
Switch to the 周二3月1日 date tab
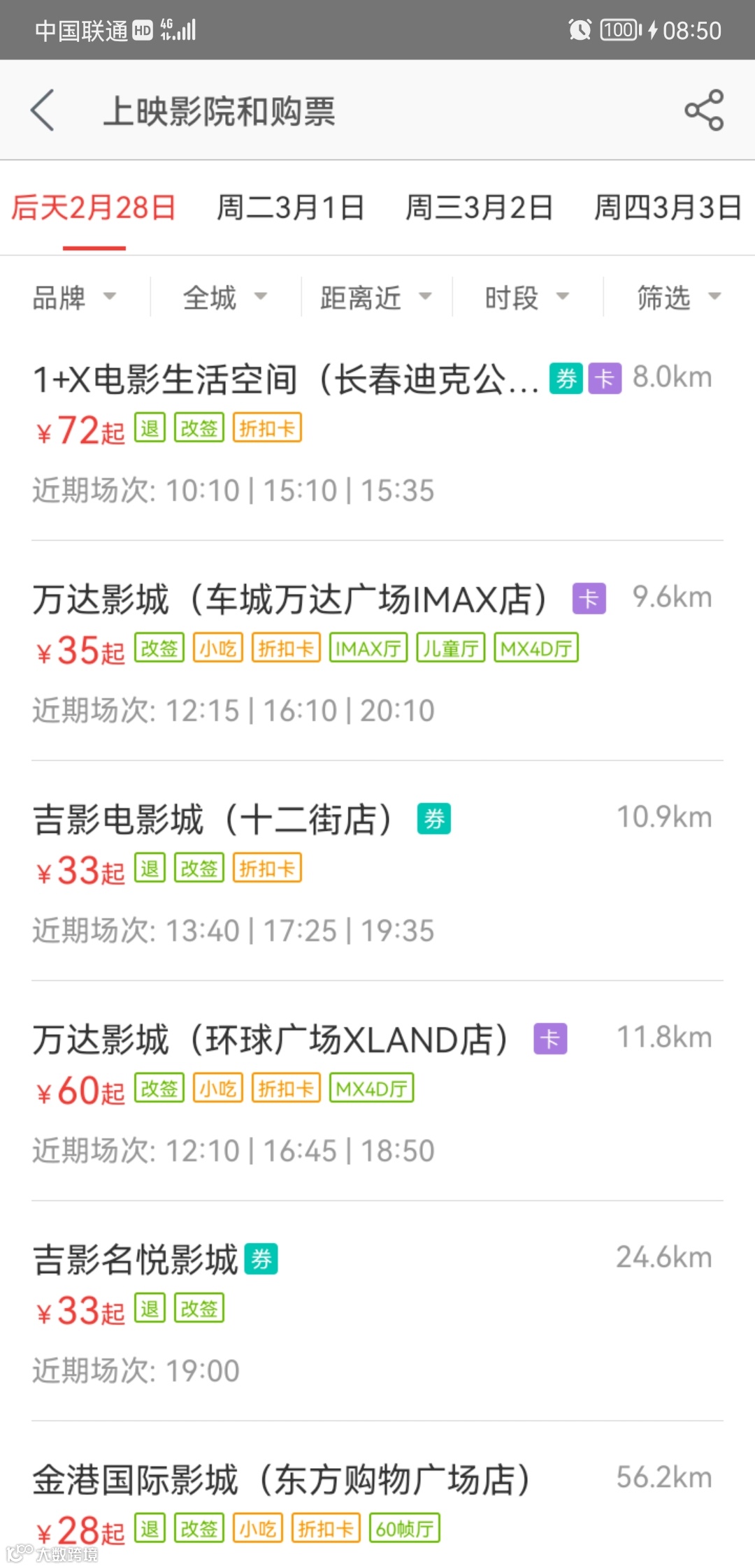[290, 208]
